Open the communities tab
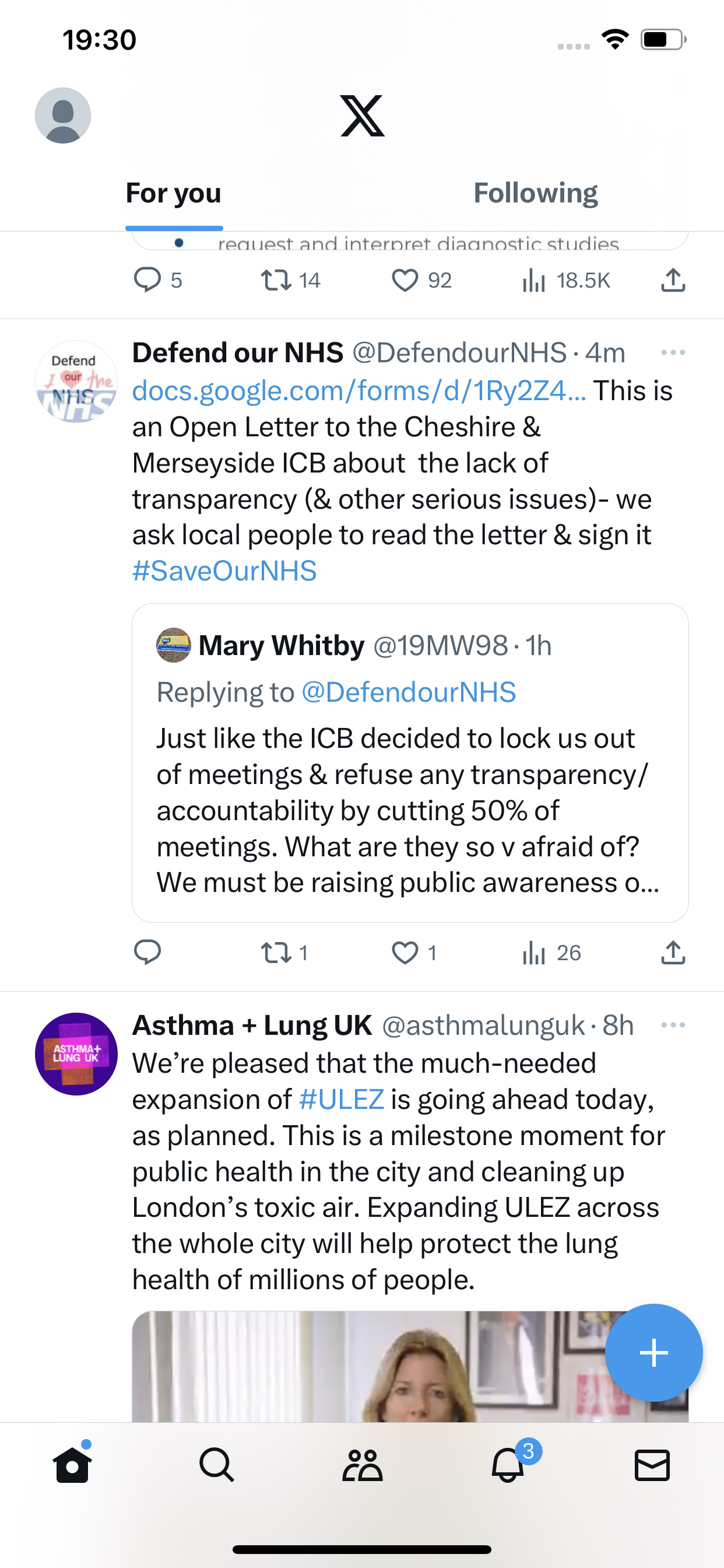This screenshot has height=1568, width=724. click(x=362, y=1465)
